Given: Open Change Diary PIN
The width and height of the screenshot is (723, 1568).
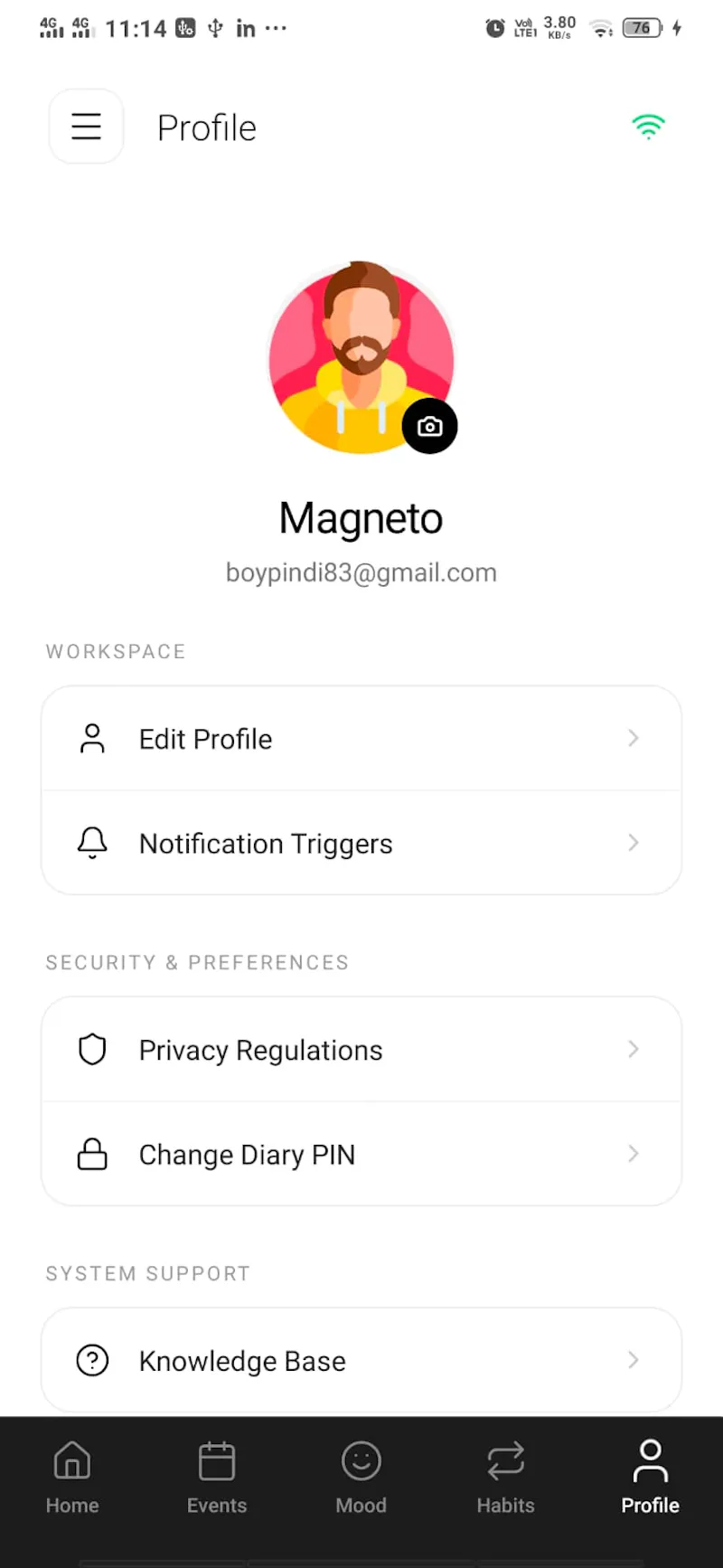Looking at the screenshot, I should click(361, 1155).
